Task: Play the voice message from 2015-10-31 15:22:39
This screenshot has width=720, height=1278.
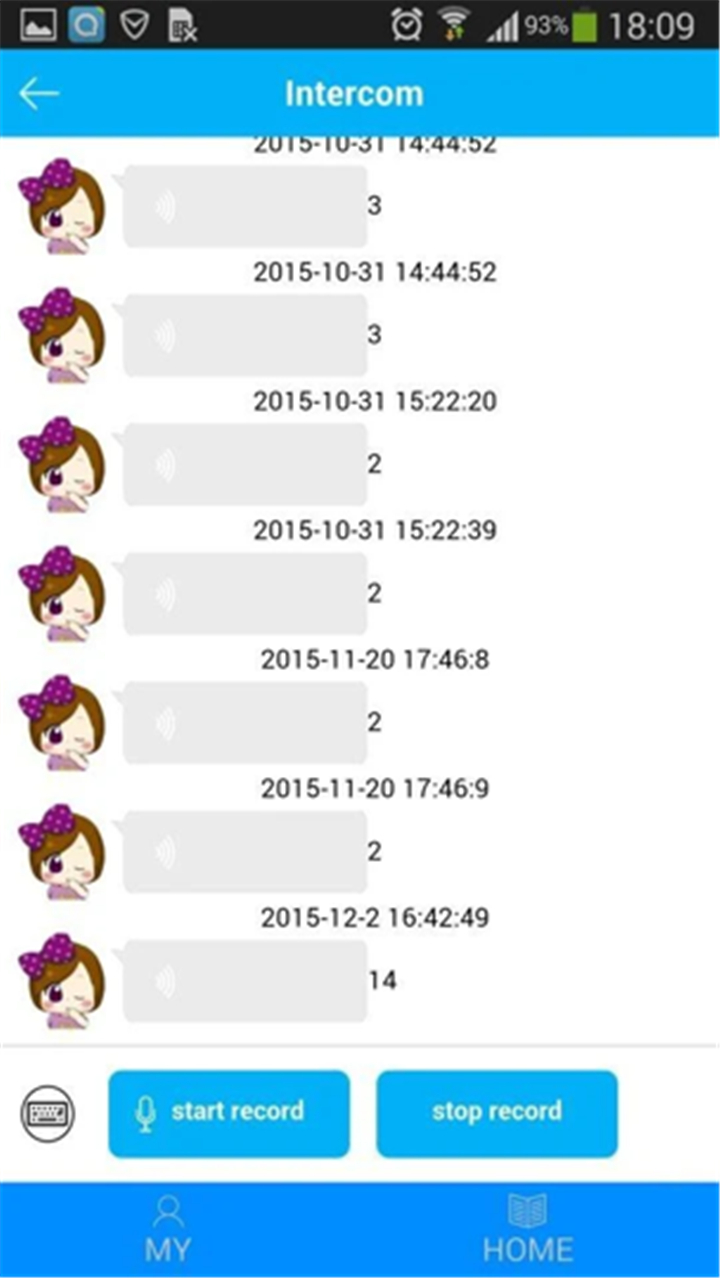Action: click(x=245, y=594)
